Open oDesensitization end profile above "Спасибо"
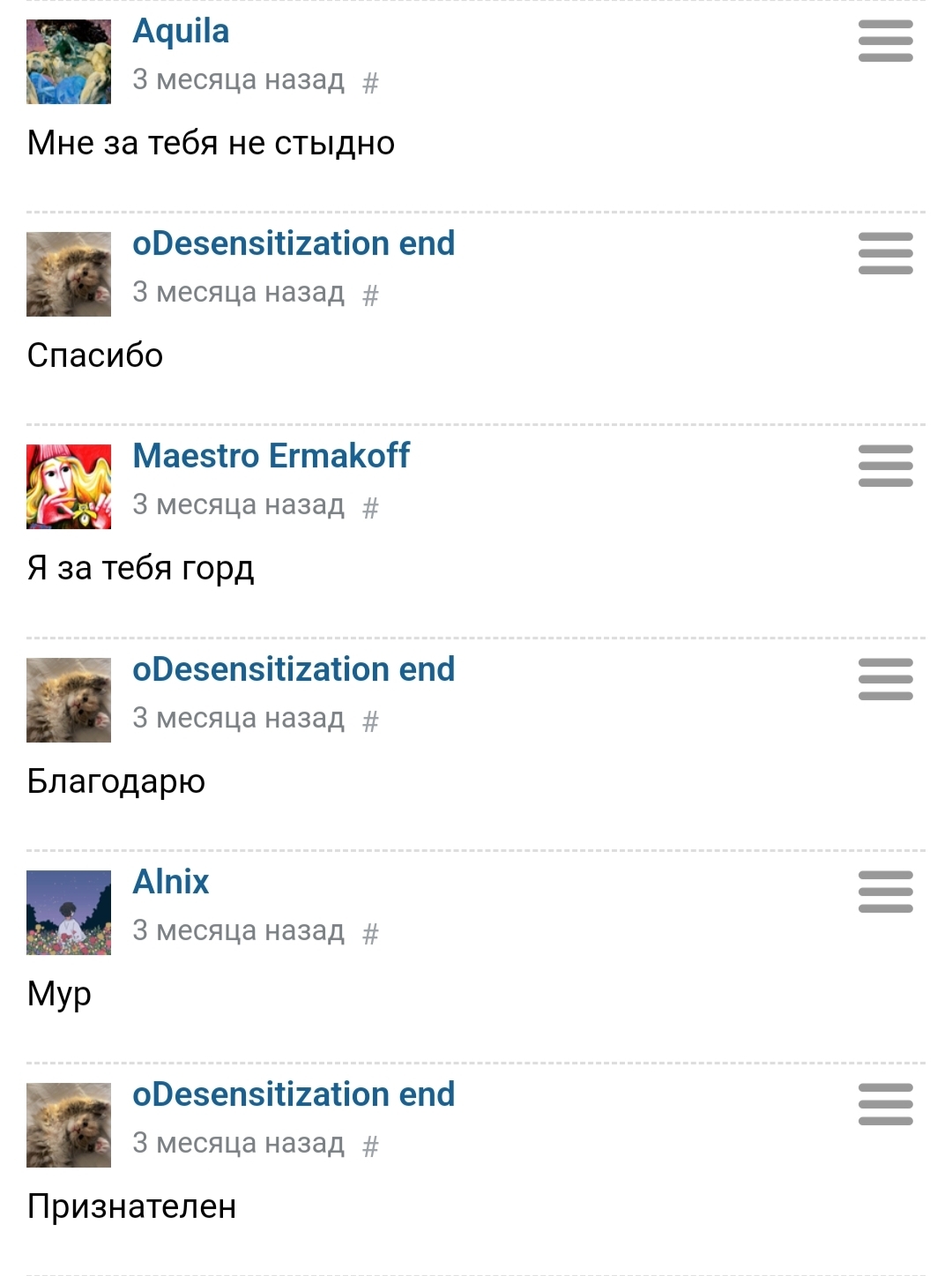The width and height of the screenshot is (952, 1276). click(x=294, y=244)
